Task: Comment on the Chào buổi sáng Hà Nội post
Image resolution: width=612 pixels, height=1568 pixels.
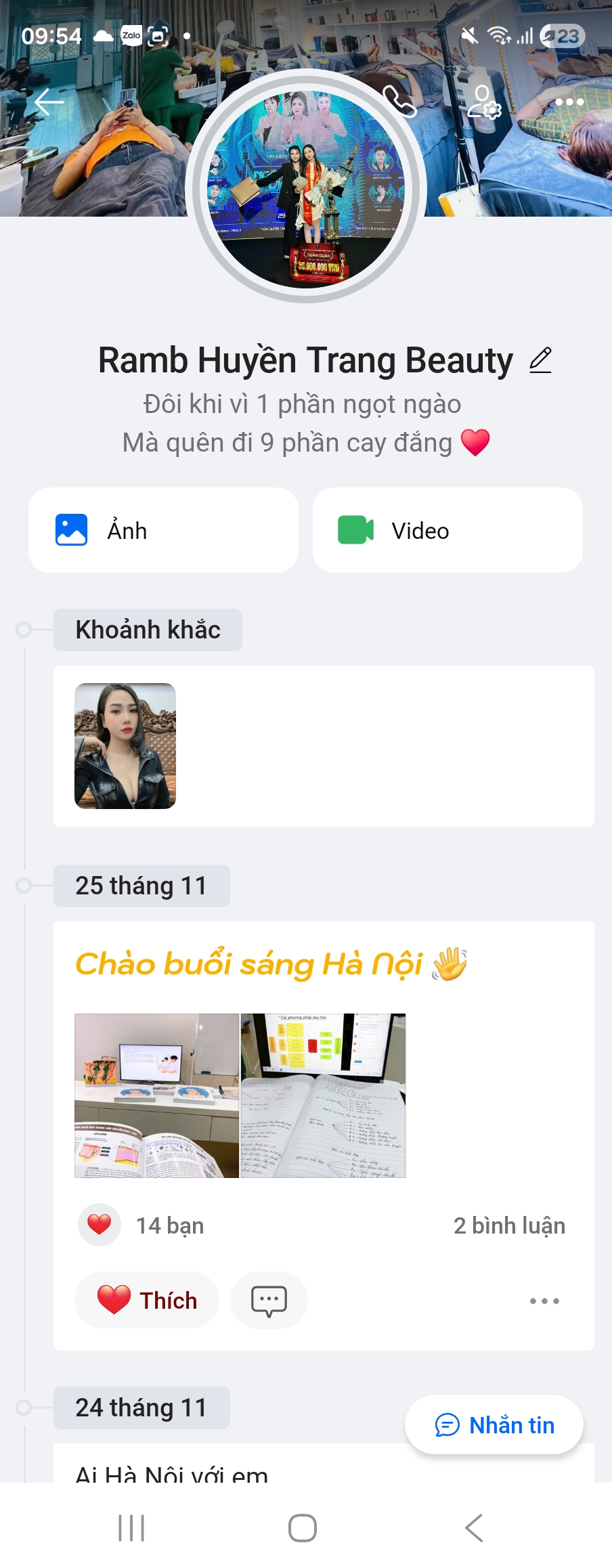Action: coord(269,1300)
